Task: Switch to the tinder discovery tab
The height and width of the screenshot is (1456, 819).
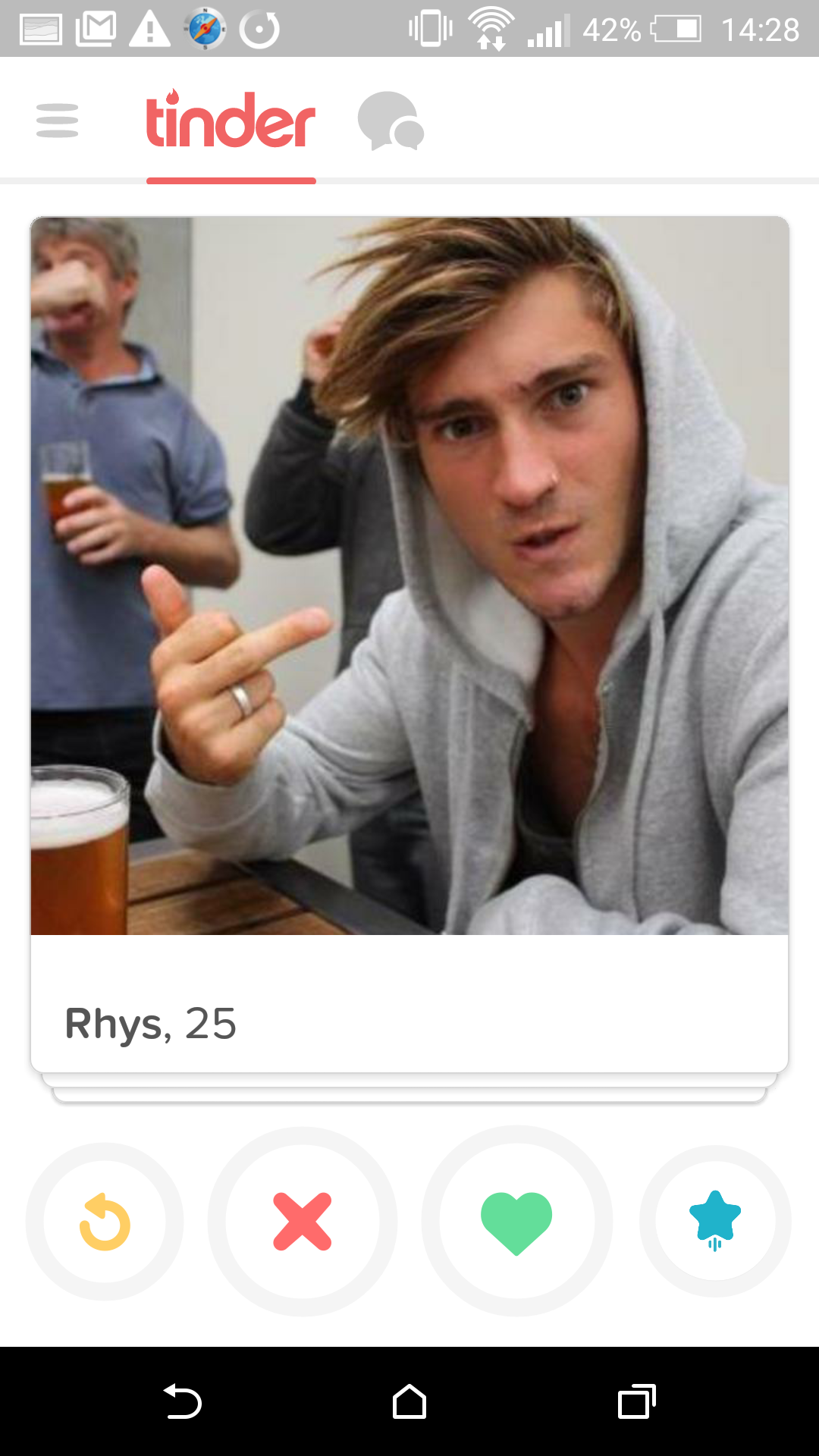Action: pos(231,121)
